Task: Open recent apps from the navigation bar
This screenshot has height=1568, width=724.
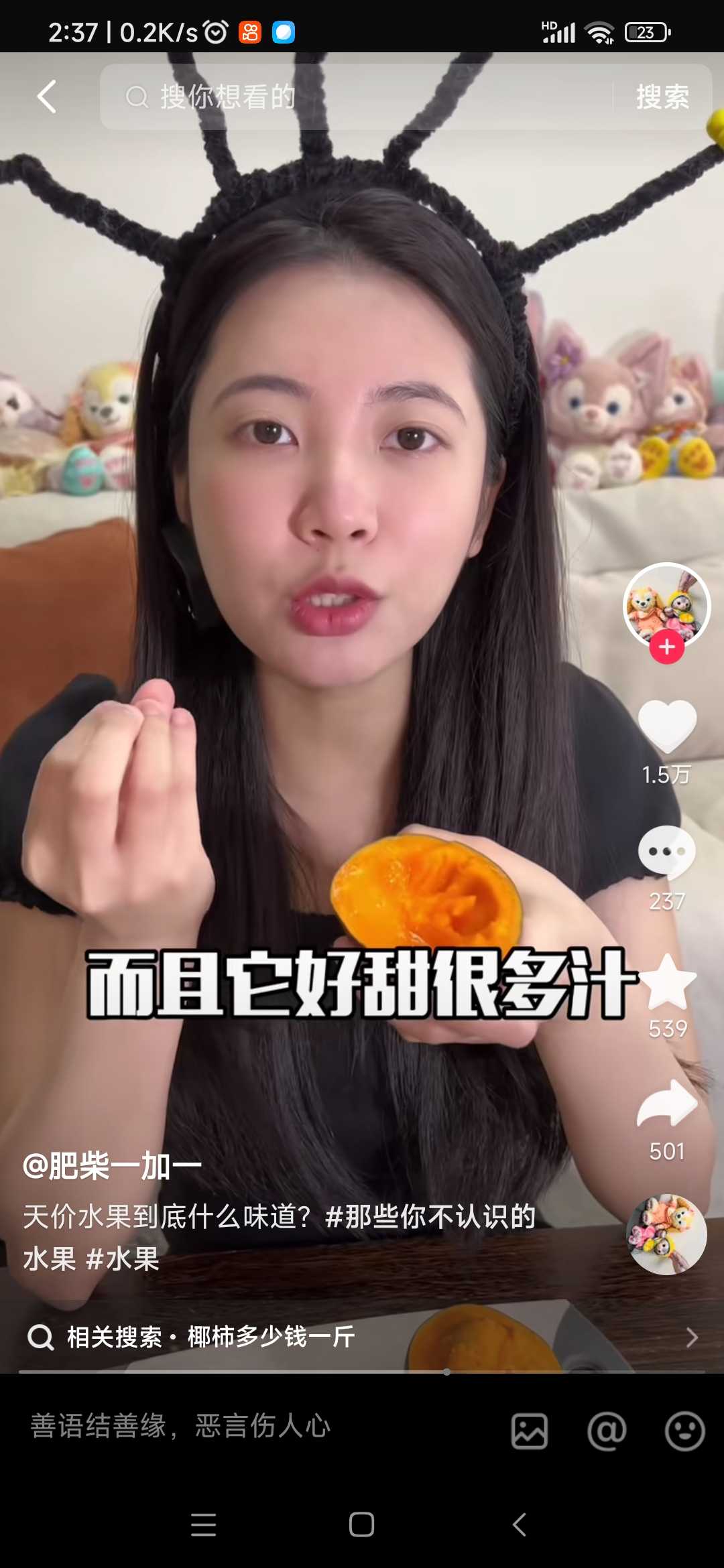Action: tap(203, 1524)
